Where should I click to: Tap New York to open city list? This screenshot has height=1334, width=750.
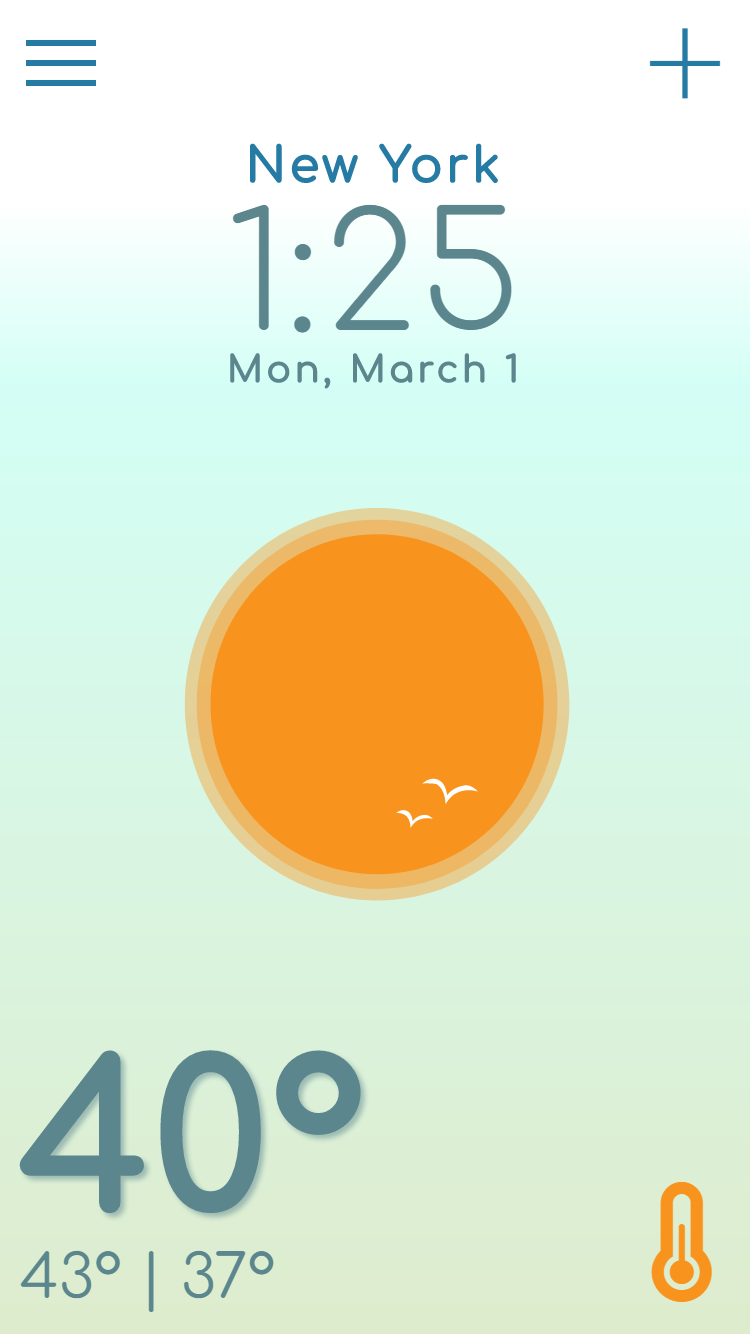pos(373,163)
